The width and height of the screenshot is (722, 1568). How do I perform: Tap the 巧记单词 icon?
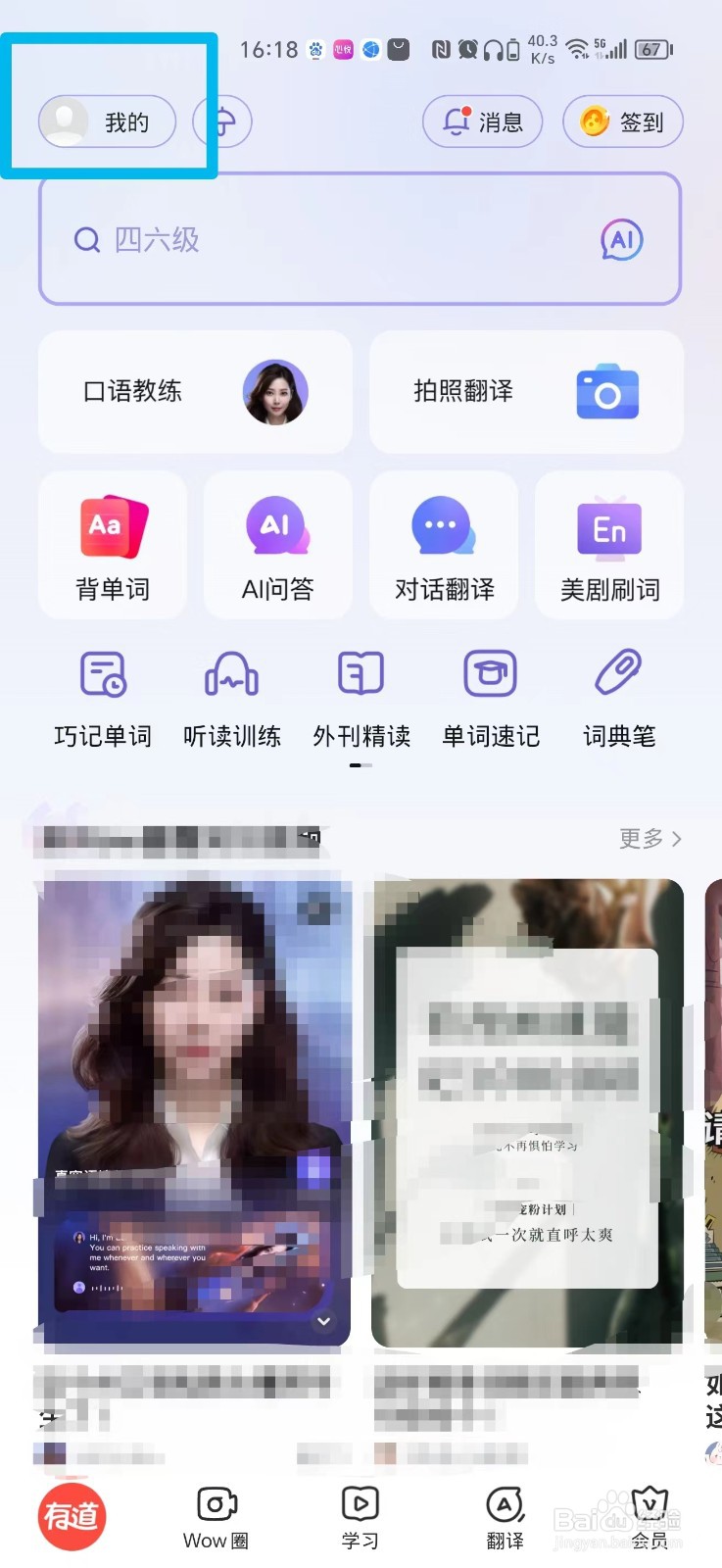click(102, 696)
